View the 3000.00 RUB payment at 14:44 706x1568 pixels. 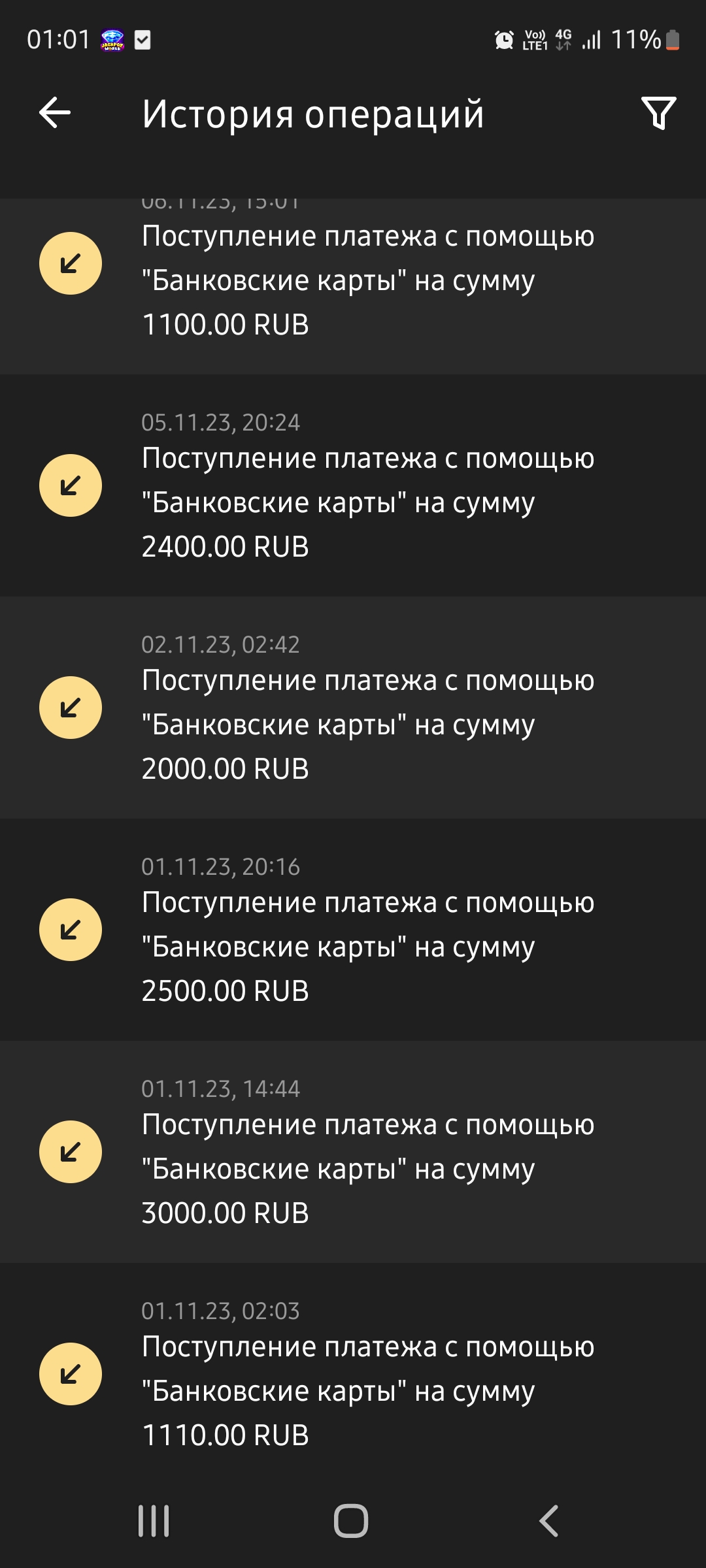pyautogui.click(x=353, y=1152)
